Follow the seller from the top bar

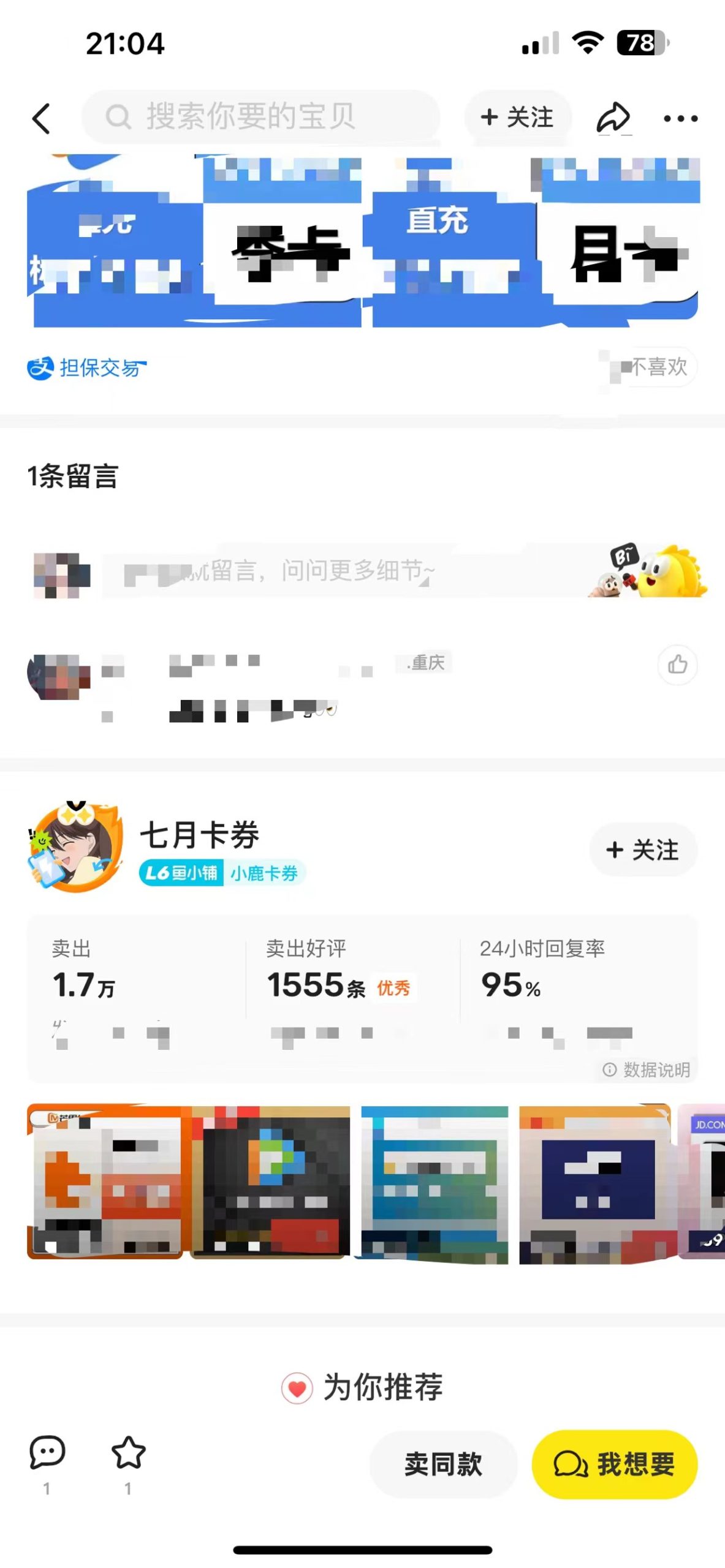pyautogui.click(x=518, y=117)
